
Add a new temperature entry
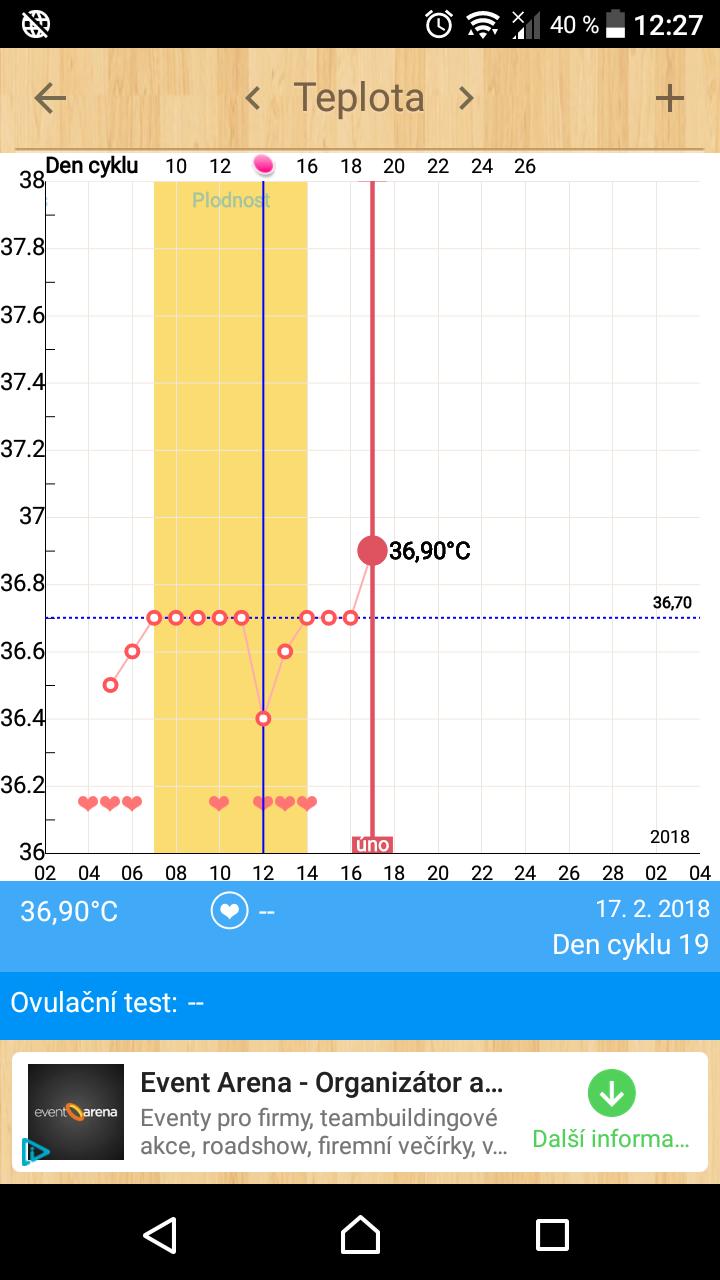tap(669, 98)
